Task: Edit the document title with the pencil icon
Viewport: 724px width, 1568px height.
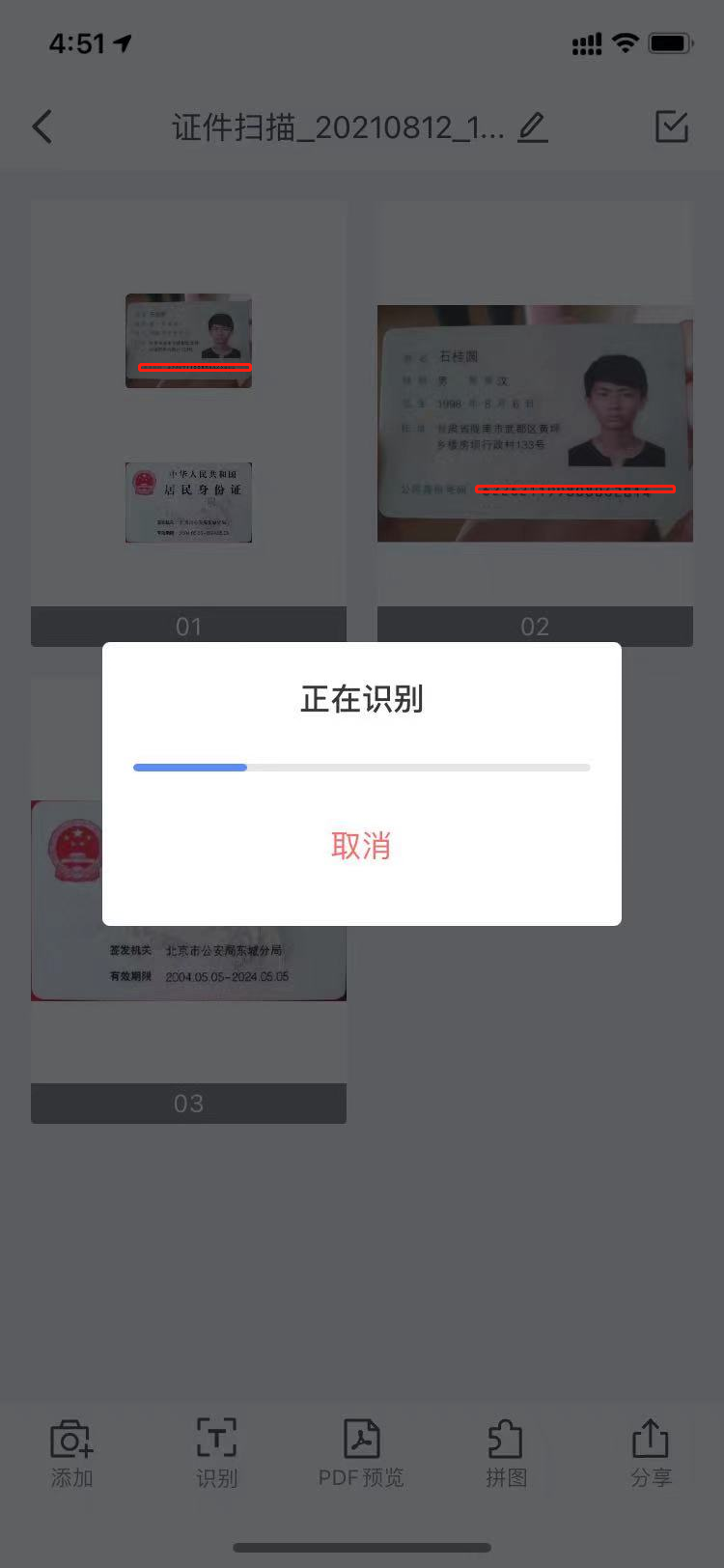Action: pyautogui.click(x=532, y=126)
